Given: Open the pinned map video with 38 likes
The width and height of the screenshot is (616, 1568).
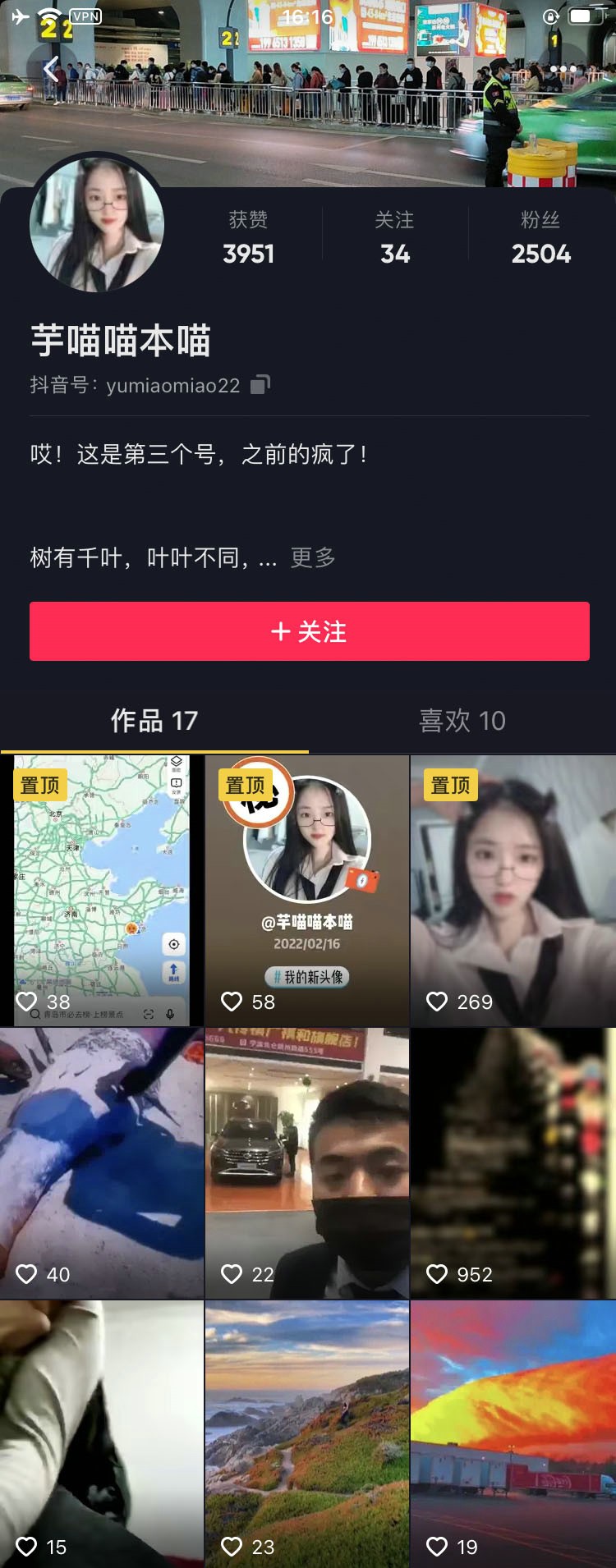Looking at the screenshot, I should [x=102, y=891].
